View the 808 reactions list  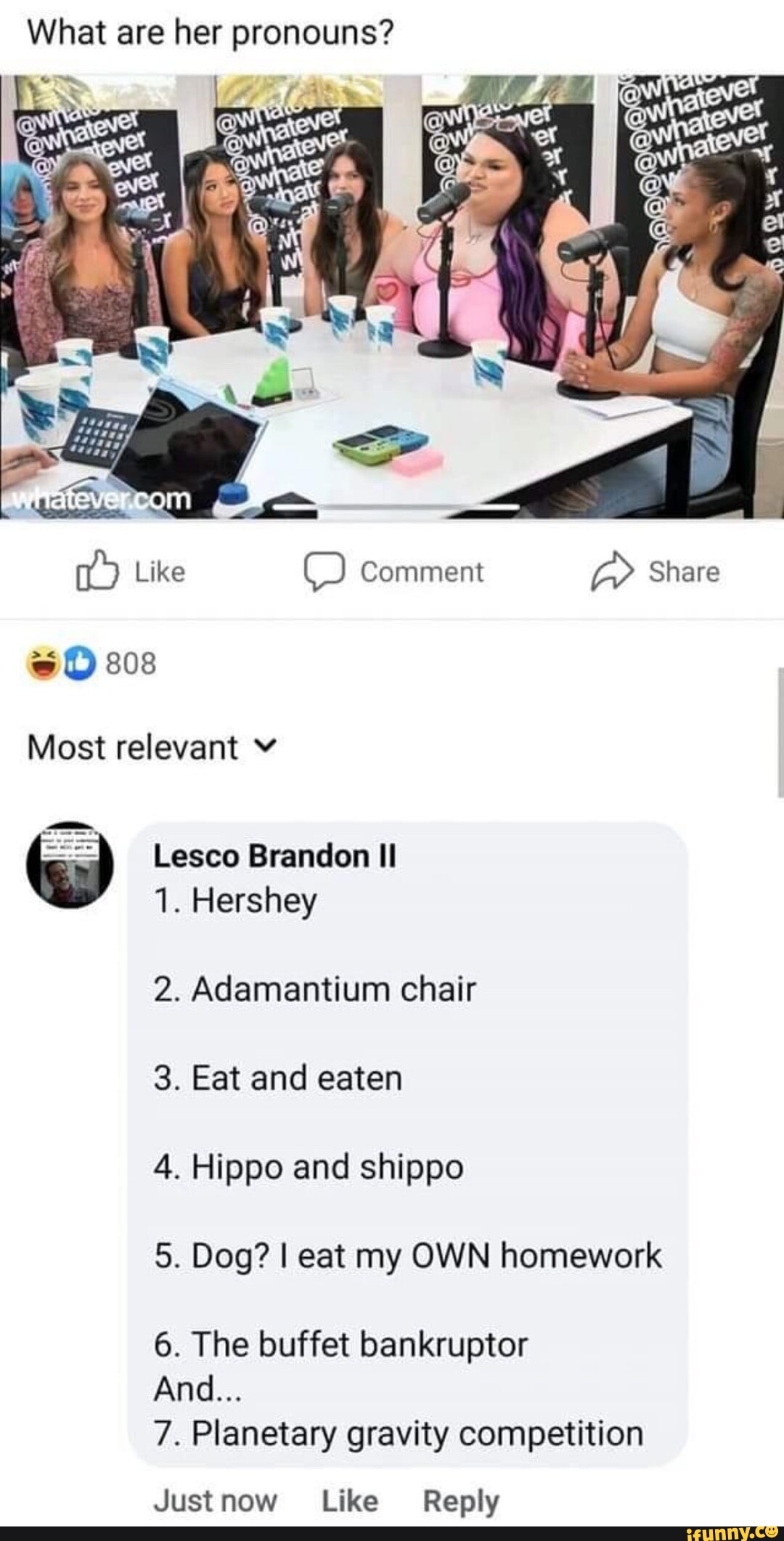pyautogui.click(x=91, y=662)
